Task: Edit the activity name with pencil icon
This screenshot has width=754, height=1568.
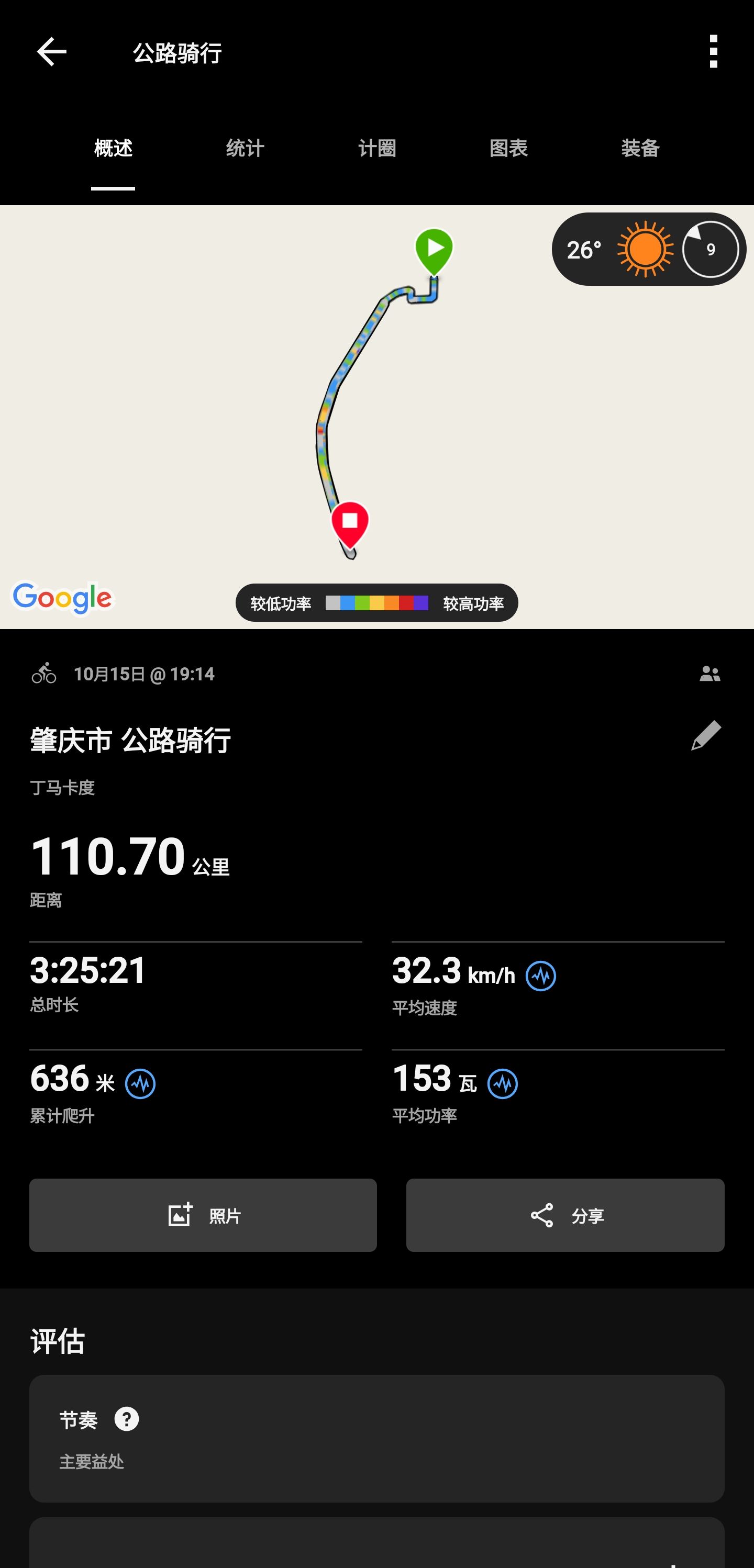Action: pyautogui.click(x=706, y=735)
